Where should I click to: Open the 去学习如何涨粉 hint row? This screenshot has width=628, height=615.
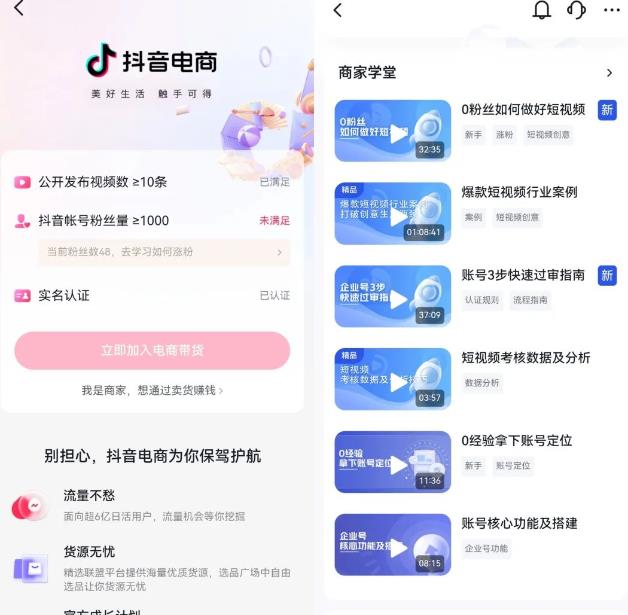[165, 252]
